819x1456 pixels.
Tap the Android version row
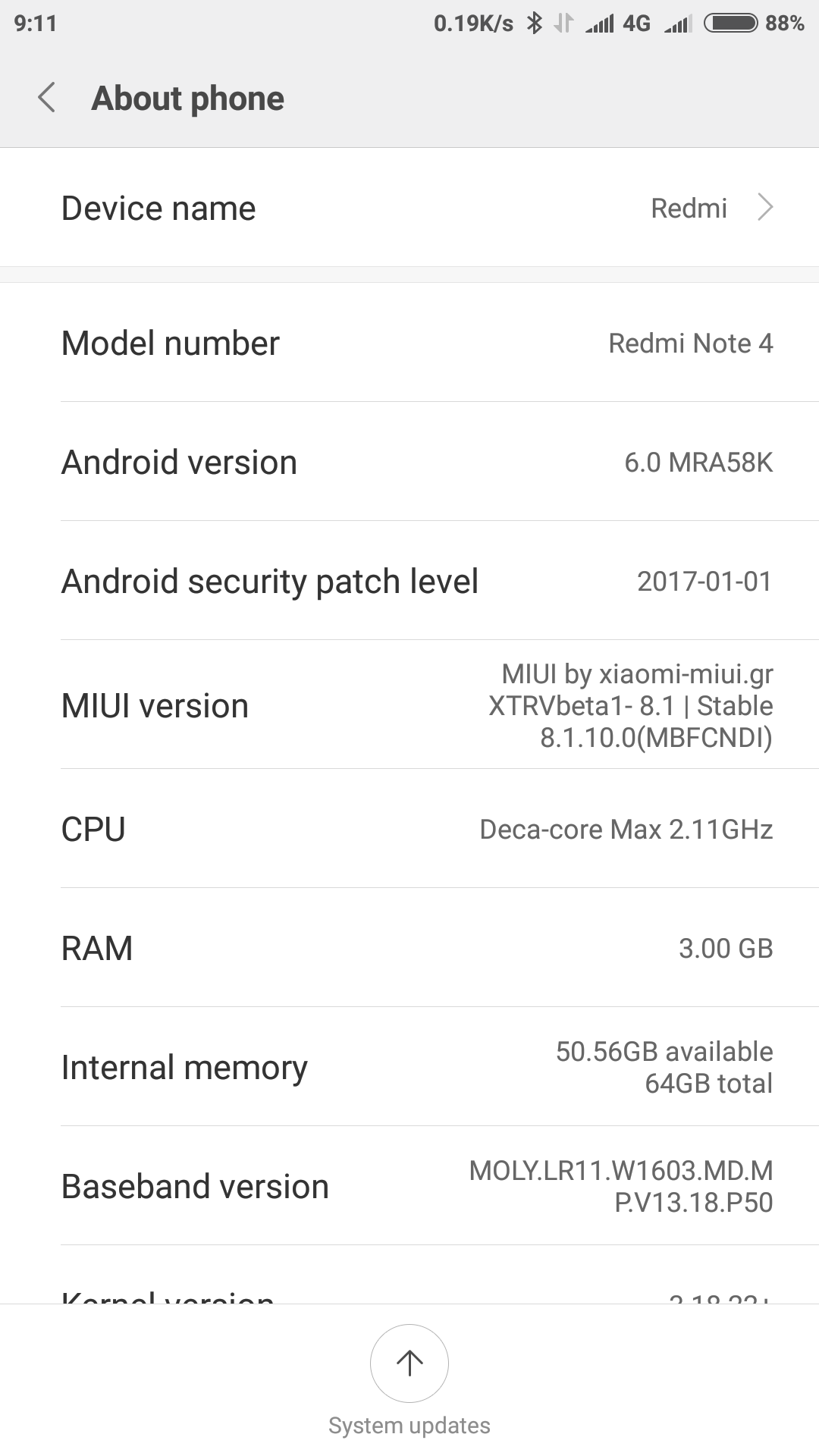pos(409,462)
